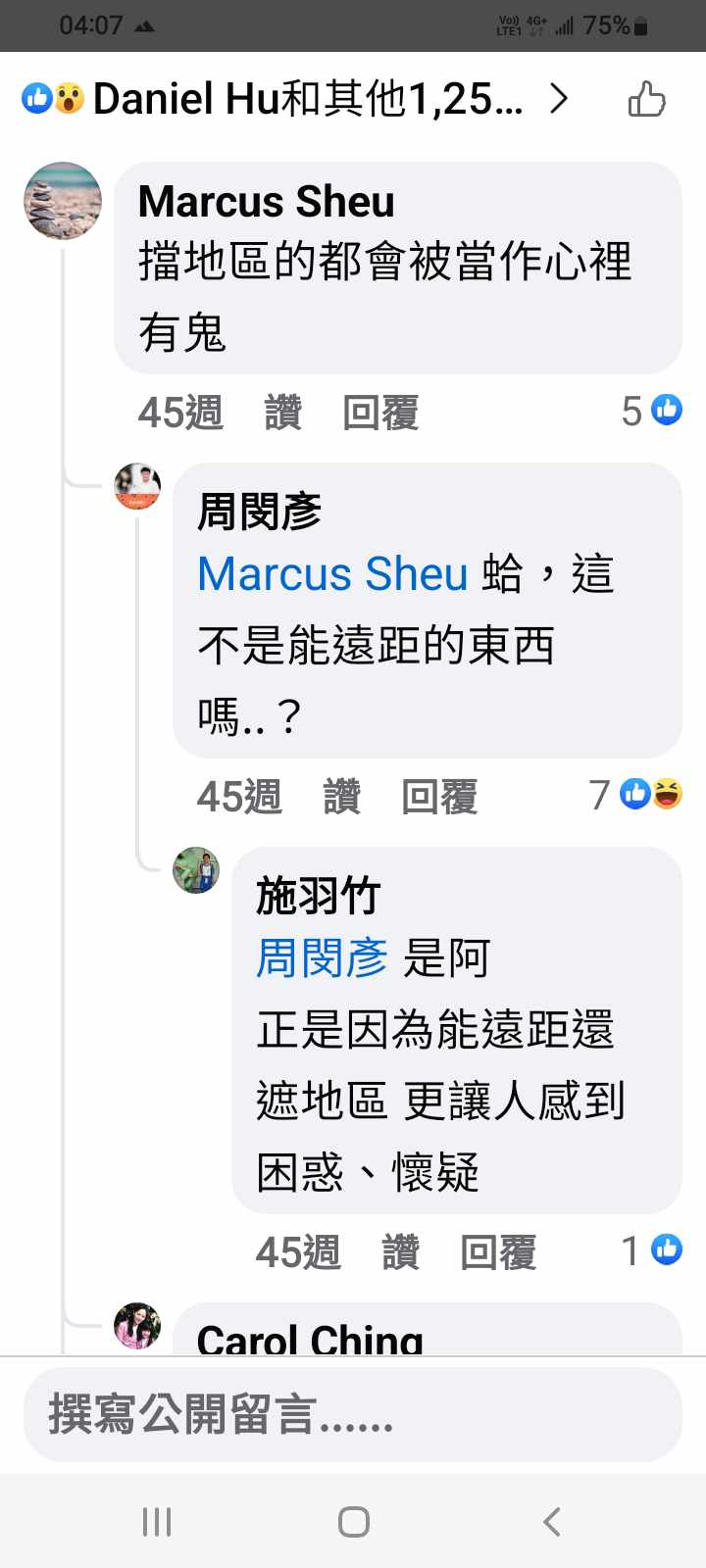
Task: Open recent apps from navigation bar
Action: [157, 1522]
